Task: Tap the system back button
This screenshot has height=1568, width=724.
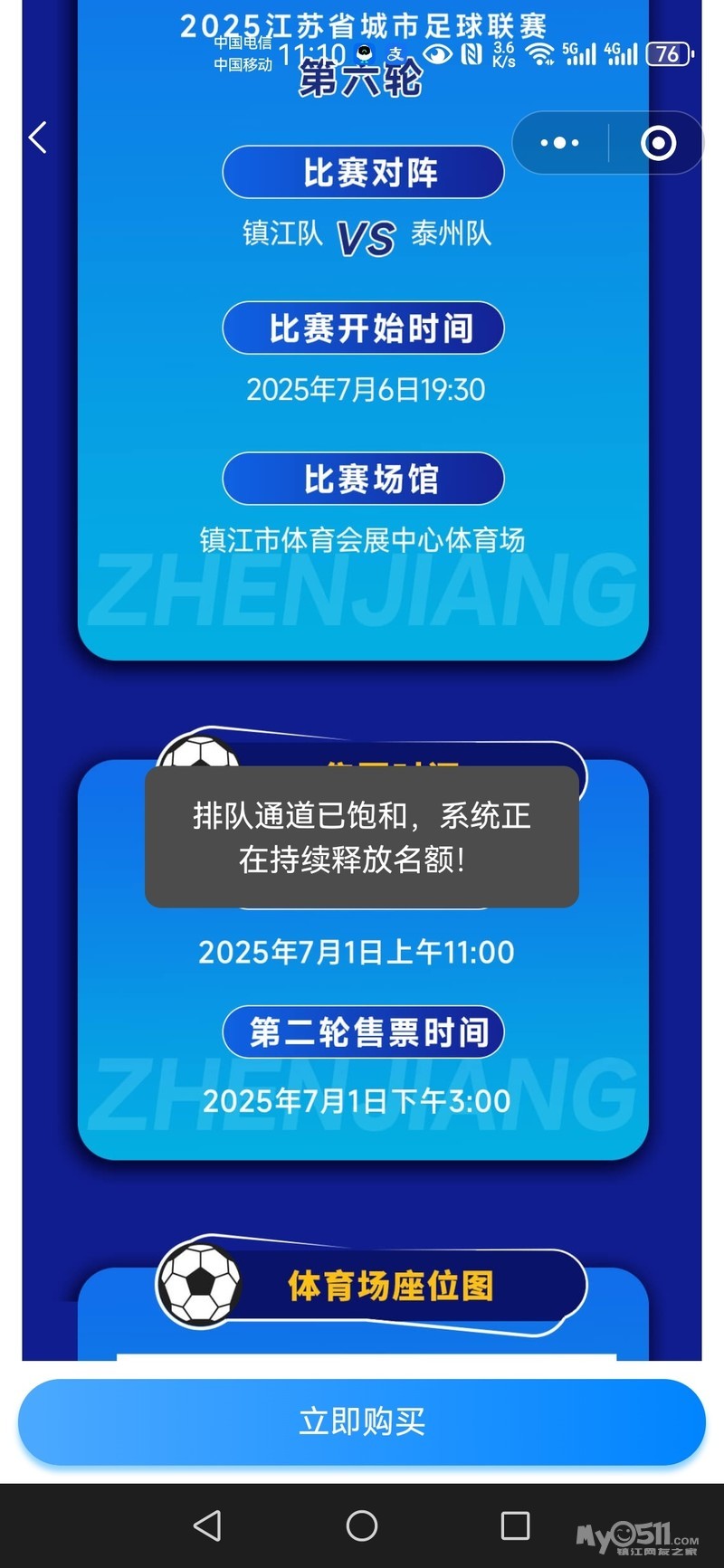Action: (x=207, y=1525)
